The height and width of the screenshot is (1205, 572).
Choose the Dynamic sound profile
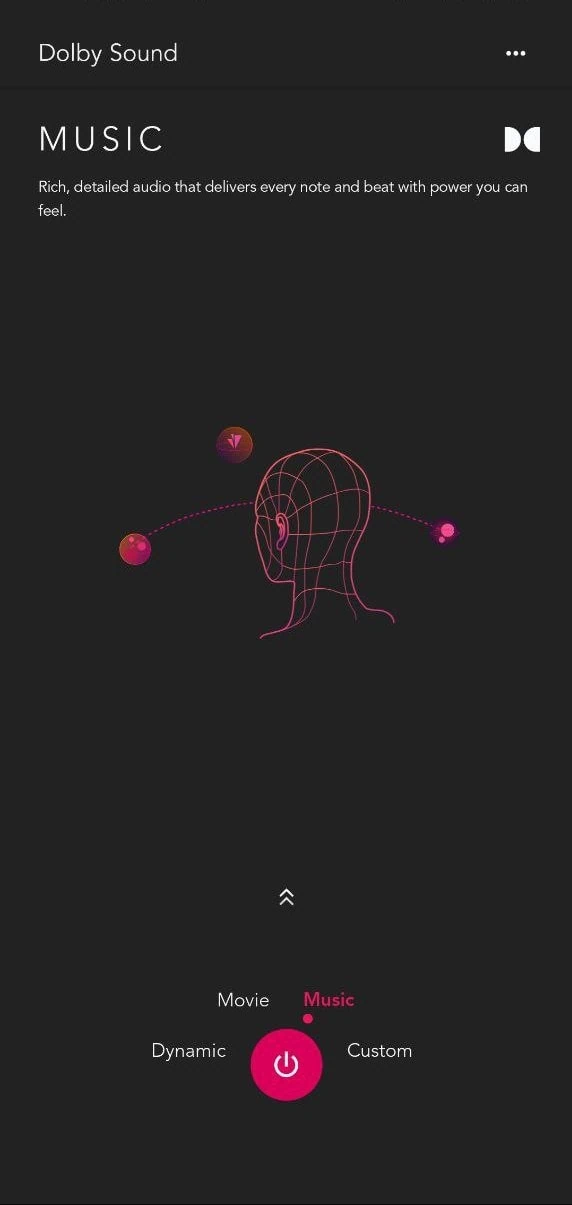(188, 1051)
